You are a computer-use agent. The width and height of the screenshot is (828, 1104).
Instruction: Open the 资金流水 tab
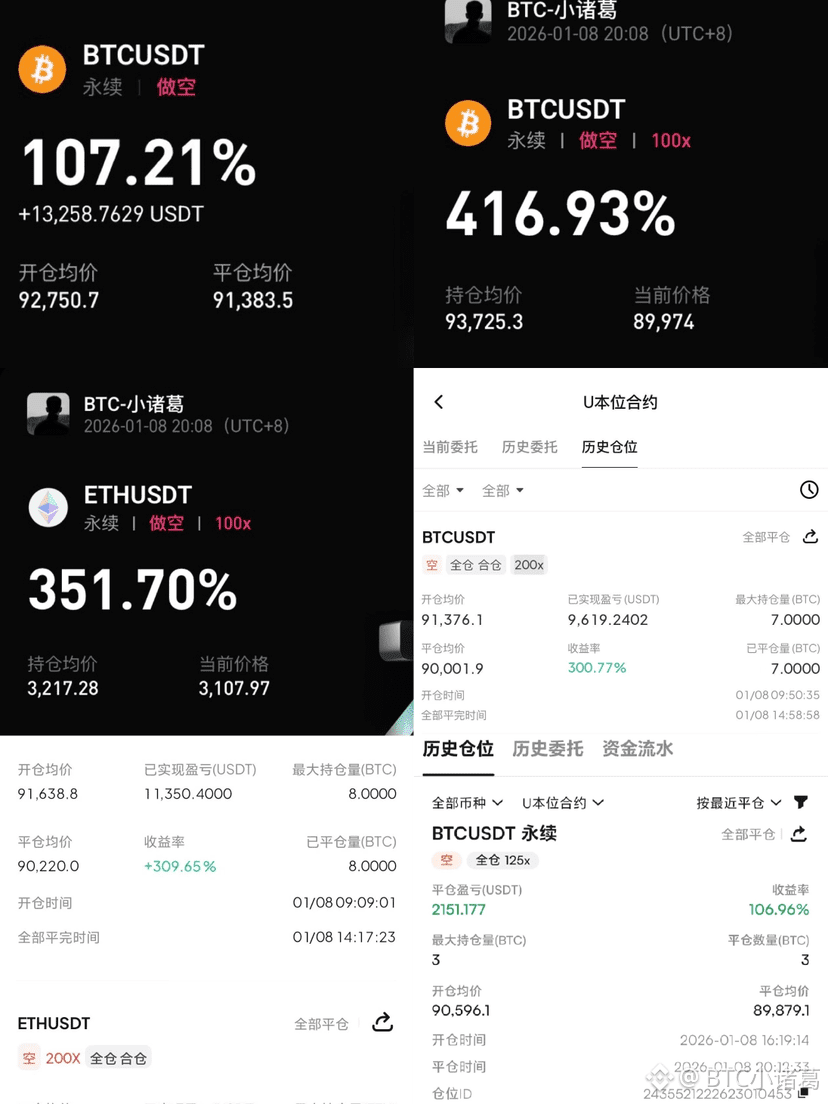pyautogui.click(x=637, y=748)
